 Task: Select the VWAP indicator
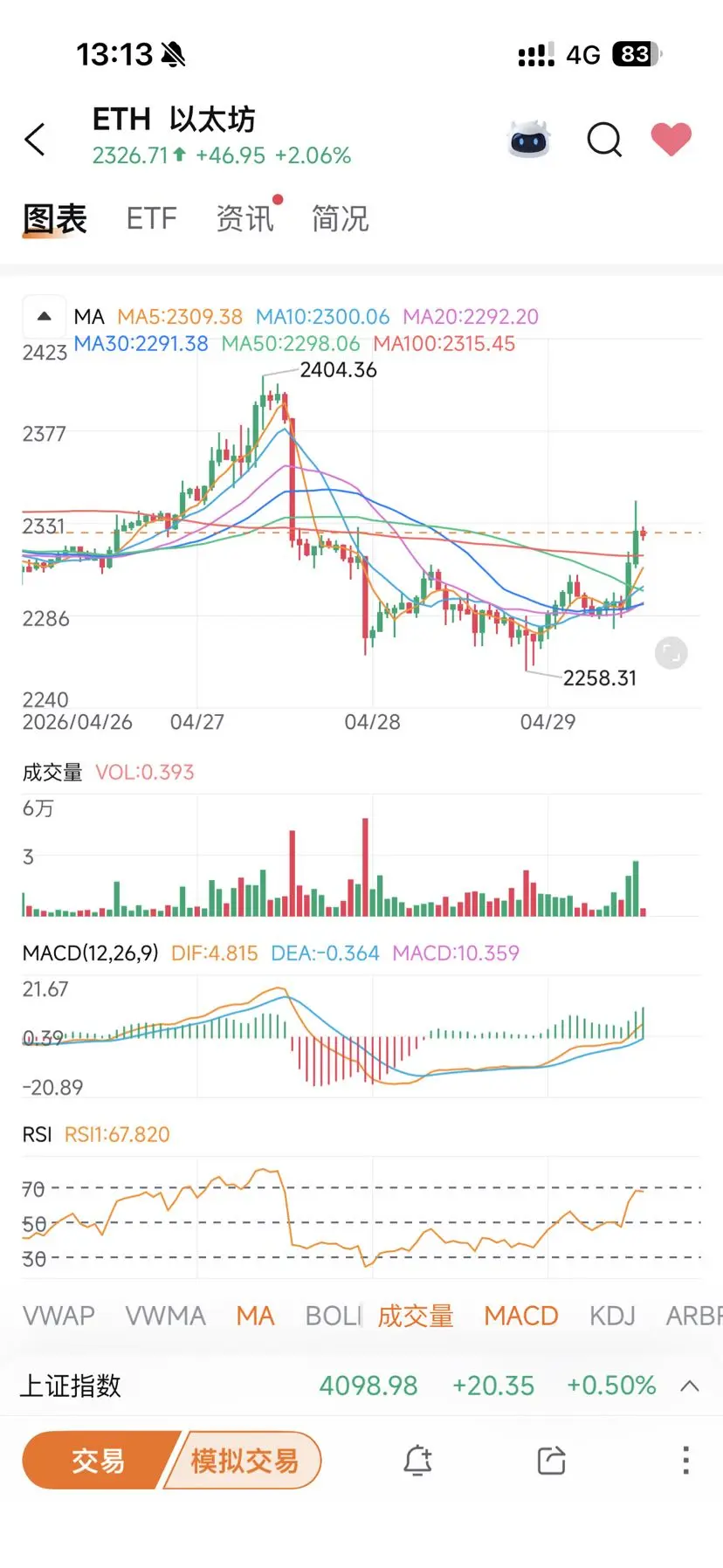click(59, 1316)
